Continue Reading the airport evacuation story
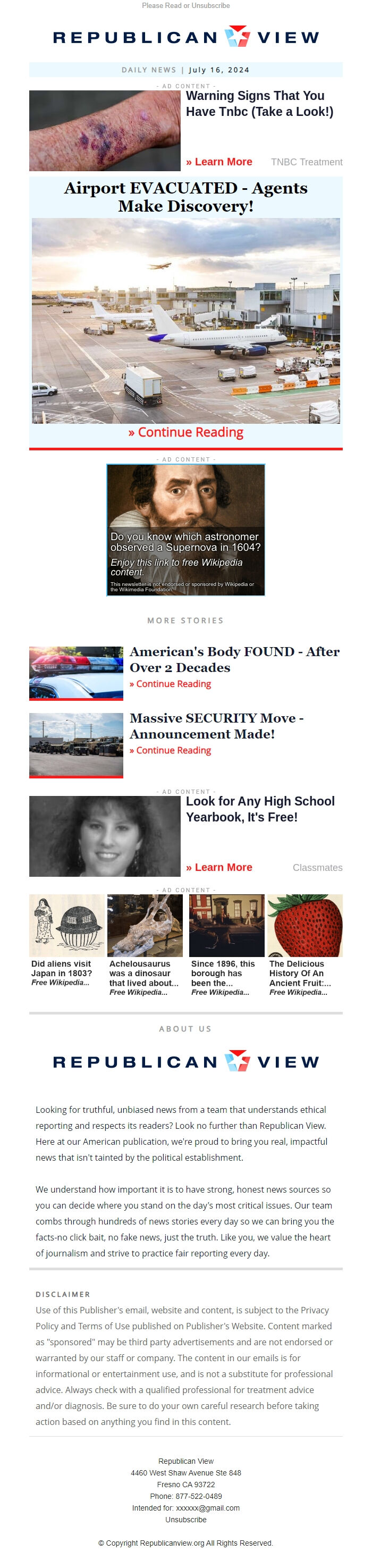The width and height of the screenshot is (372, 1568). [x=185, y=432]
